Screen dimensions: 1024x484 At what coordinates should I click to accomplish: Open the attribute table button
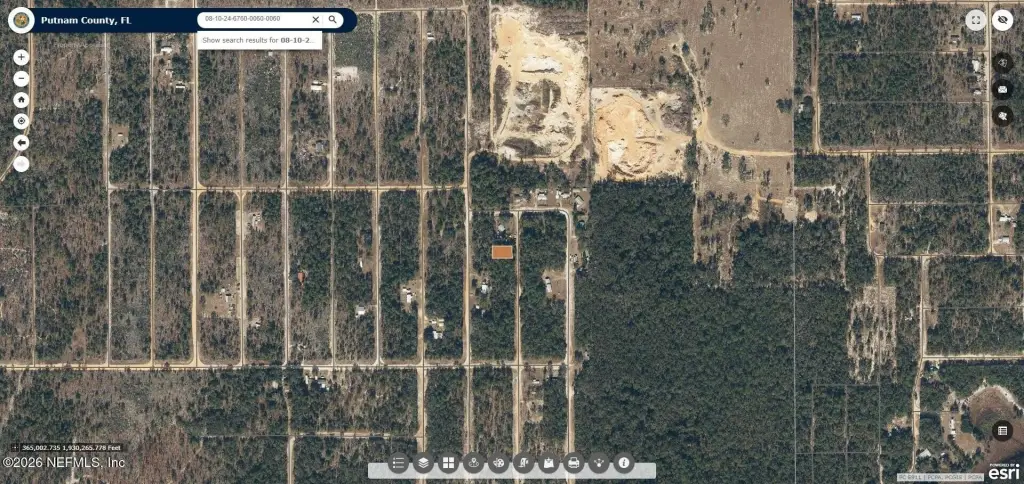point(1002,430)
